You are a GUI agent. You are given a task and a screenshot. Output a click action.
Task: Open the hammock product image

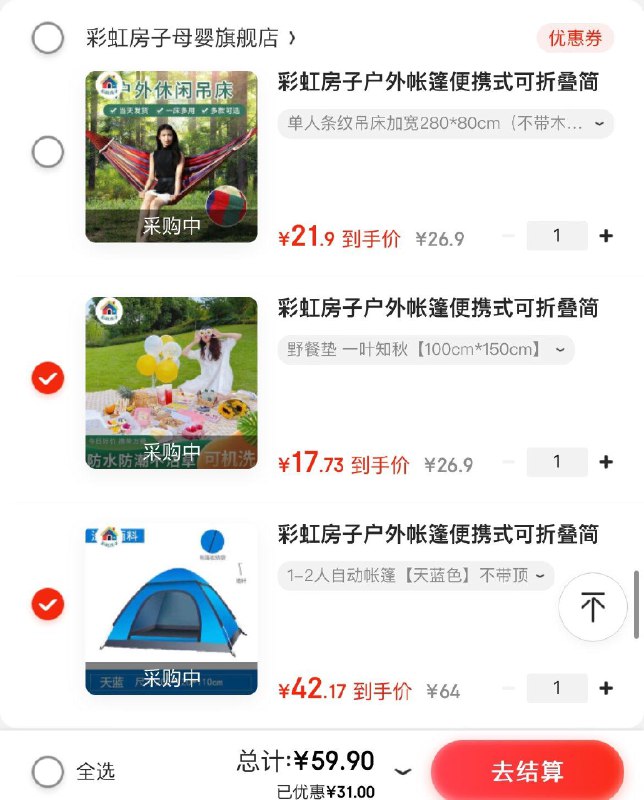click(171, 157)
